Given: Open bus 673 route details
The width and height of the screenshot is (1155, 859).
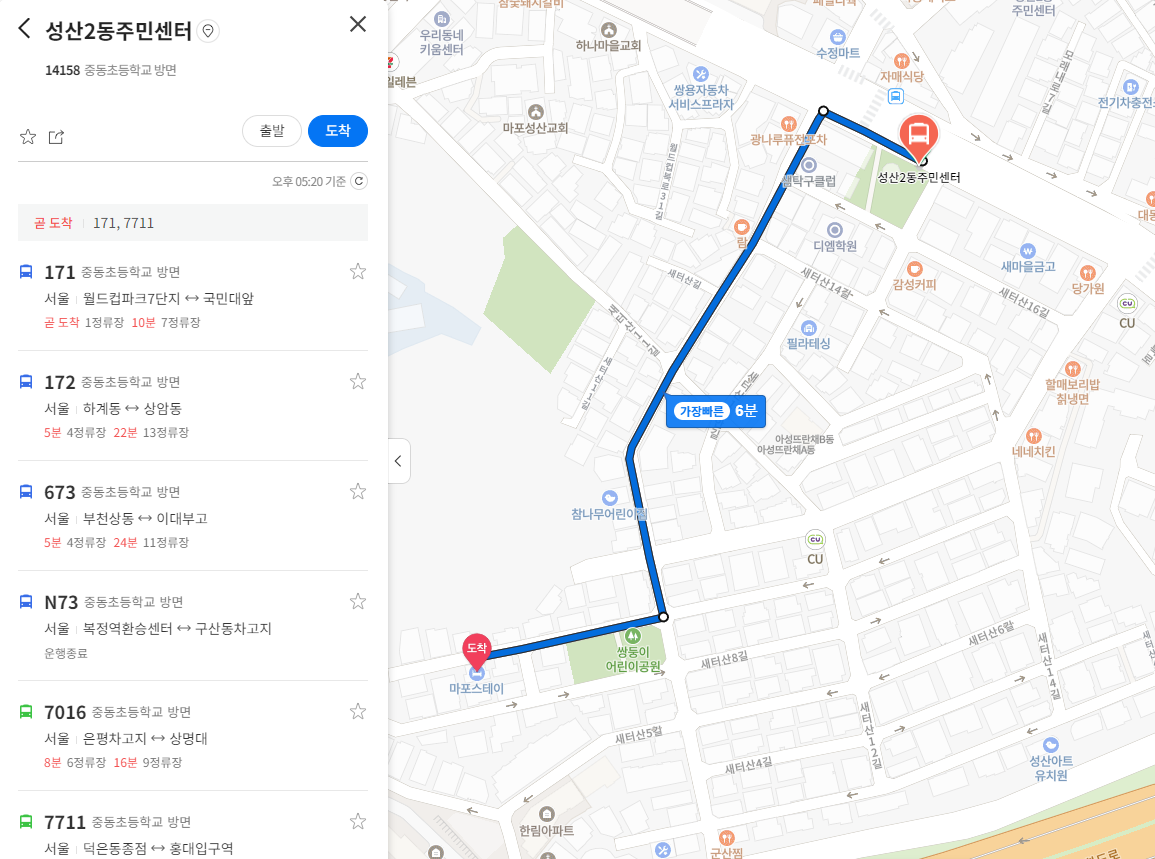Looking at the screenshot, I should [x=60, y=492].
